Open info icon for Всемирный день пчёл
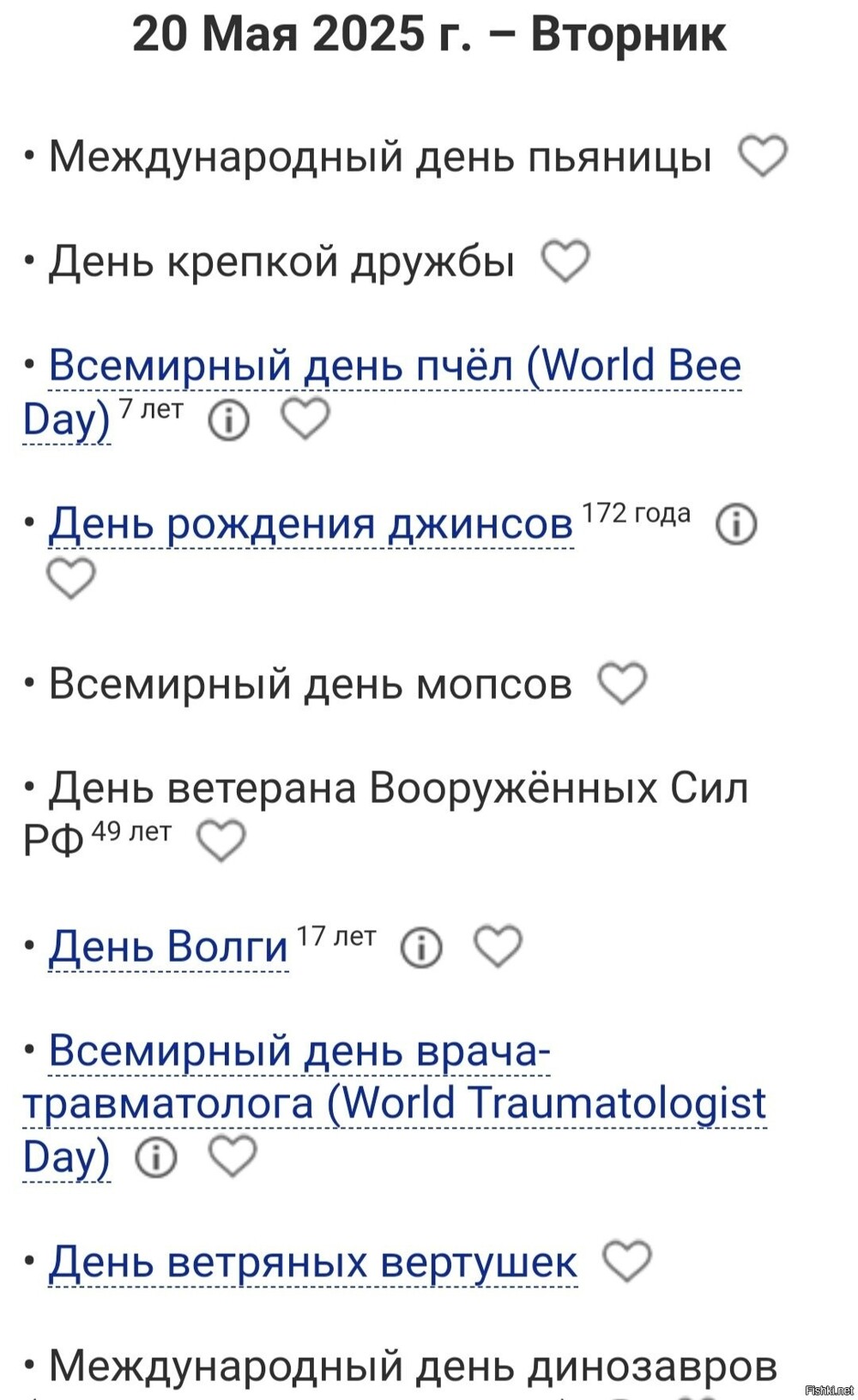The height and width of the screenshot is (1400, 858). [227, 421]
